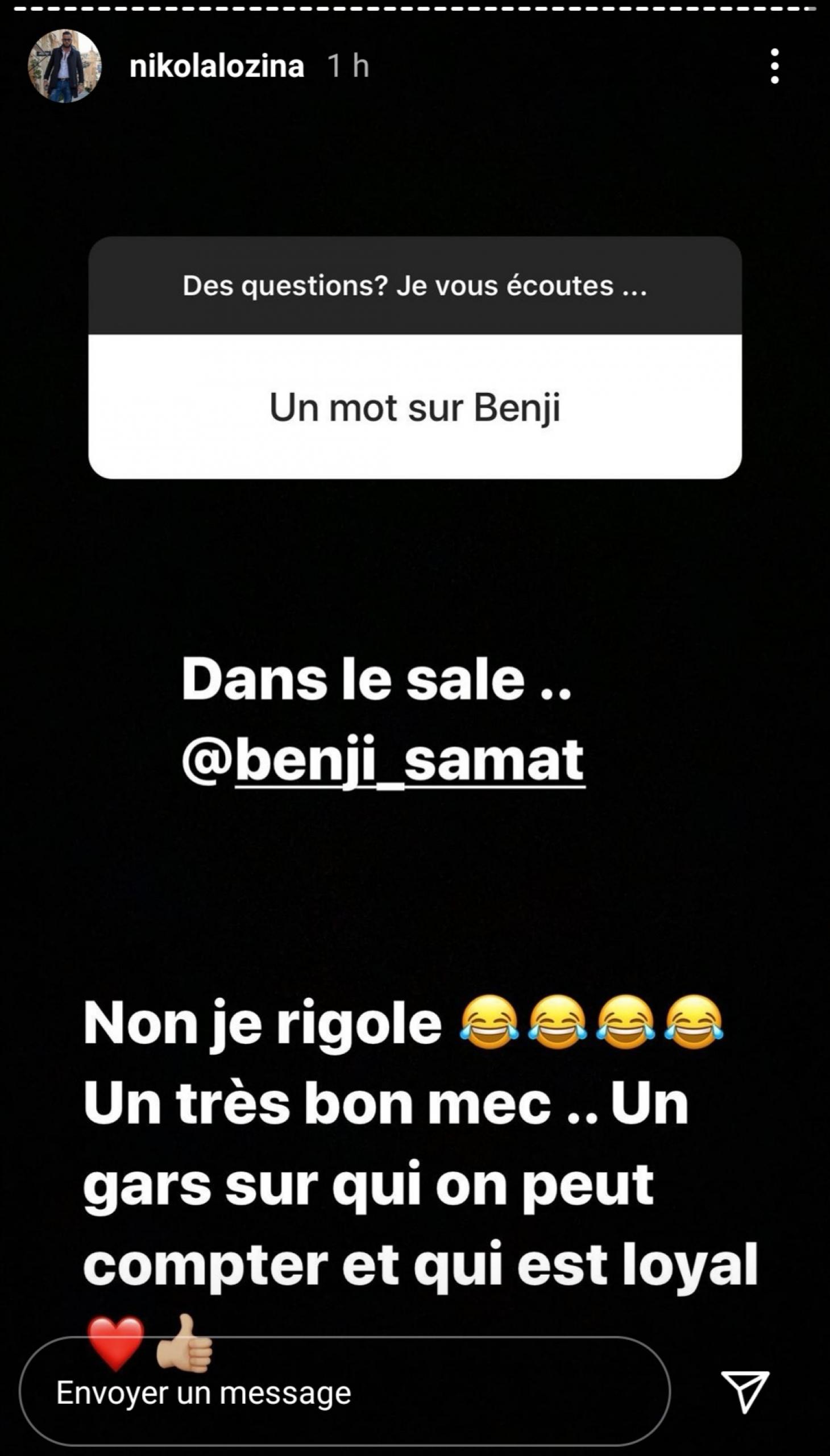Open nikolalozina's profile picture

64,66
